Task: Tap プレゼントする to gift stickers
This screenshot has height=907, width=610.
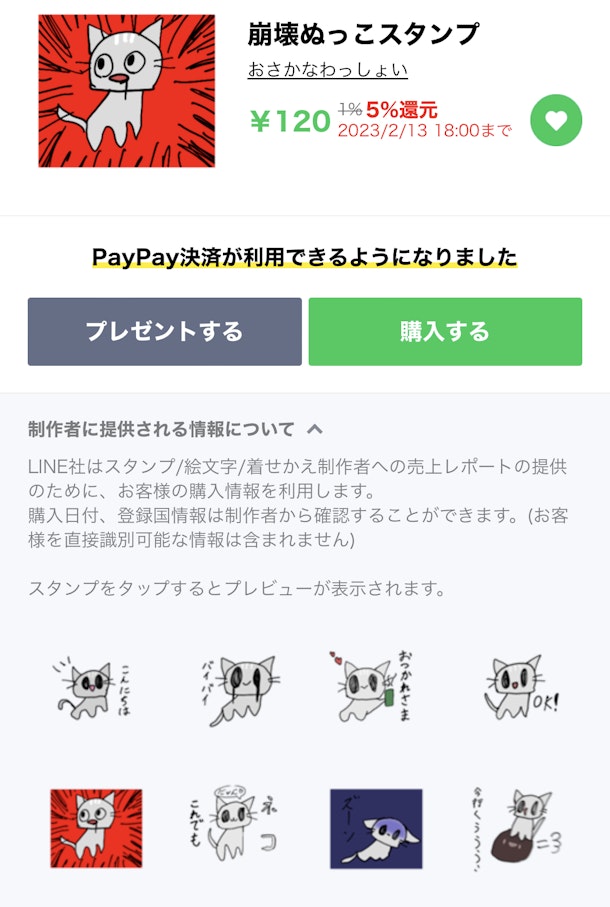Action: tap(164, 331)
